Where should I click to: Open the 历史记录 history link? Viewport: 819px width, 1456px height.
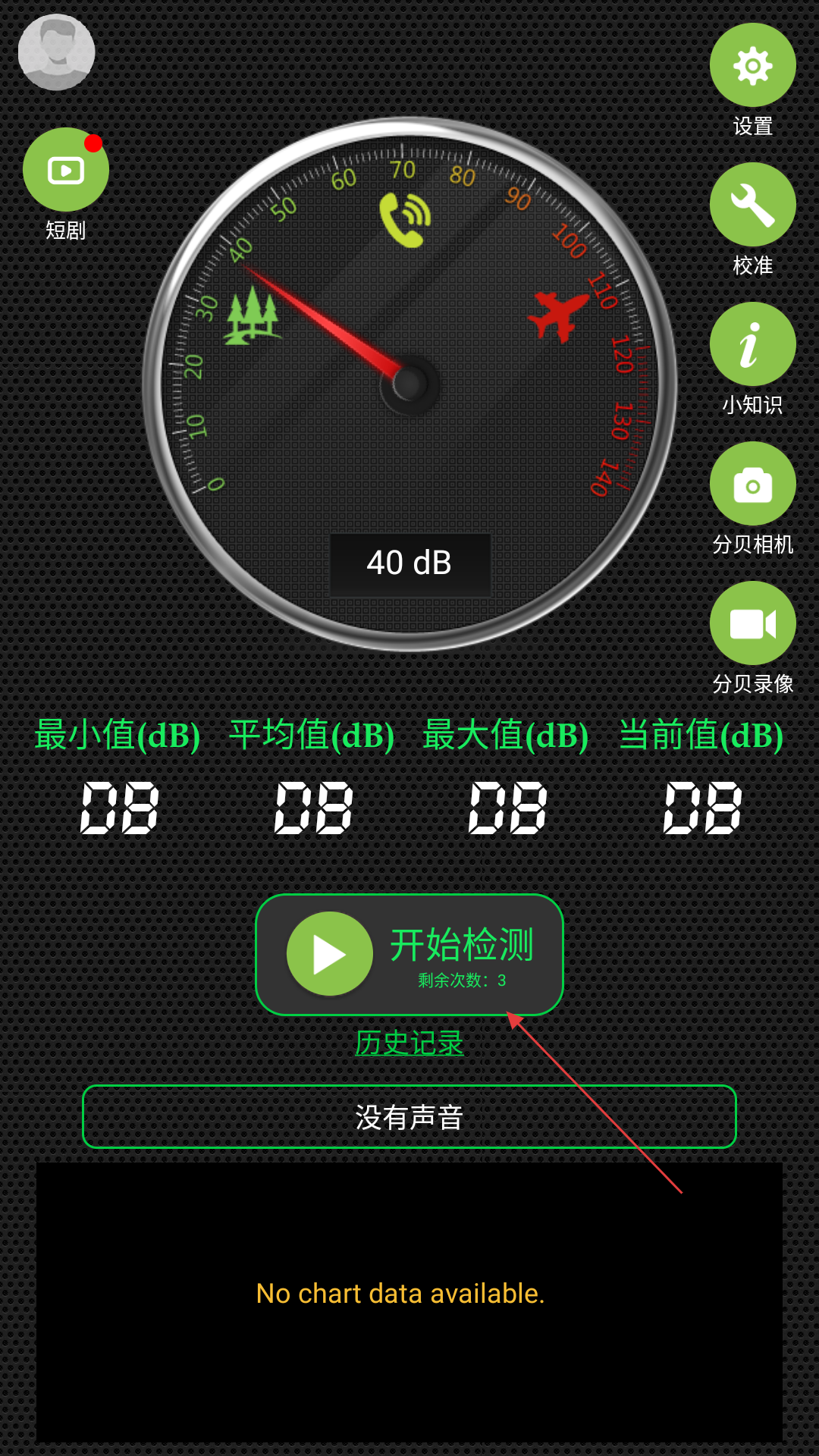tap(409, 1043)
